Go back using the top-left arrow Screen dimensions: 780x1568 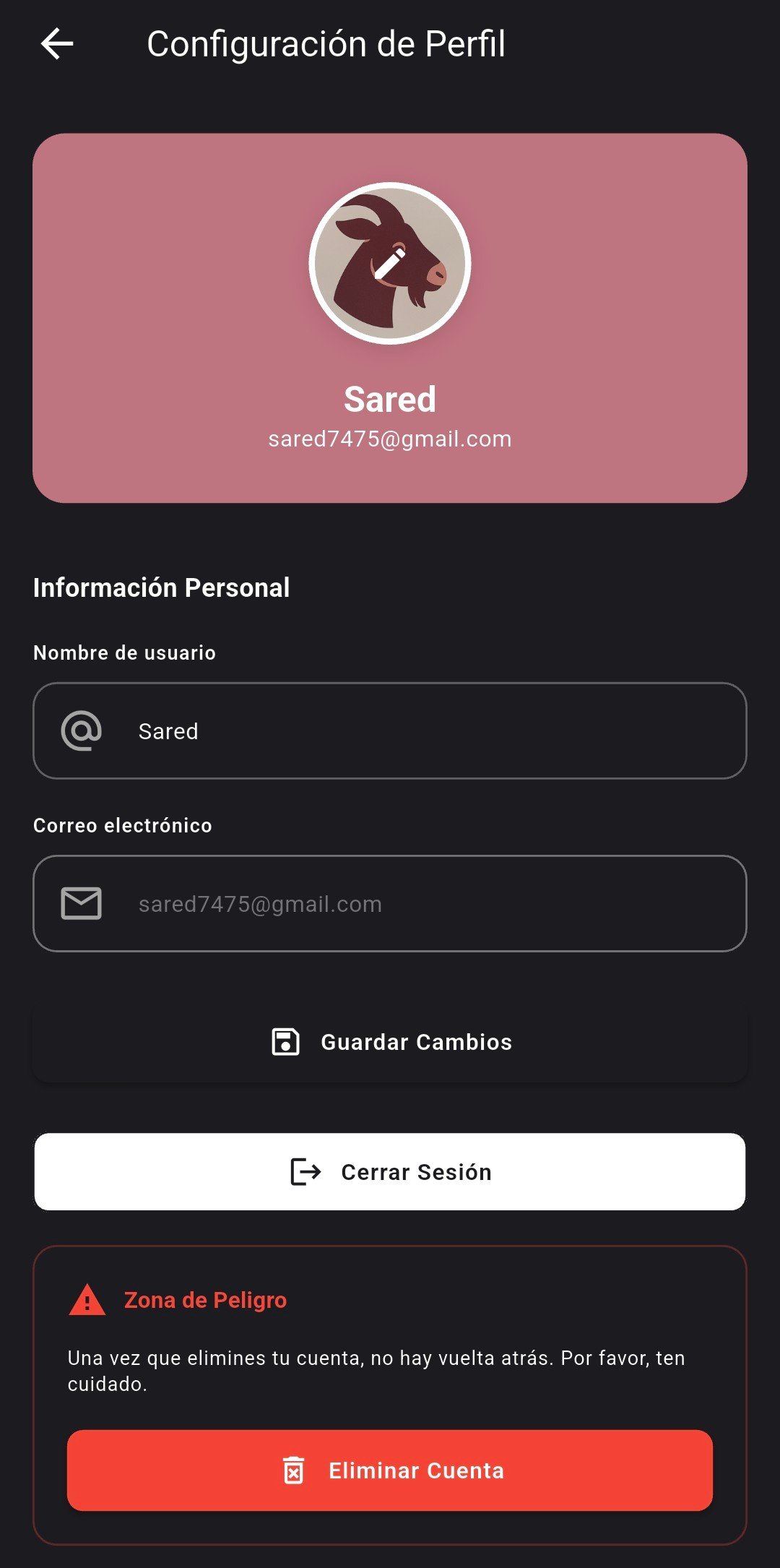[x=57, y=44]
